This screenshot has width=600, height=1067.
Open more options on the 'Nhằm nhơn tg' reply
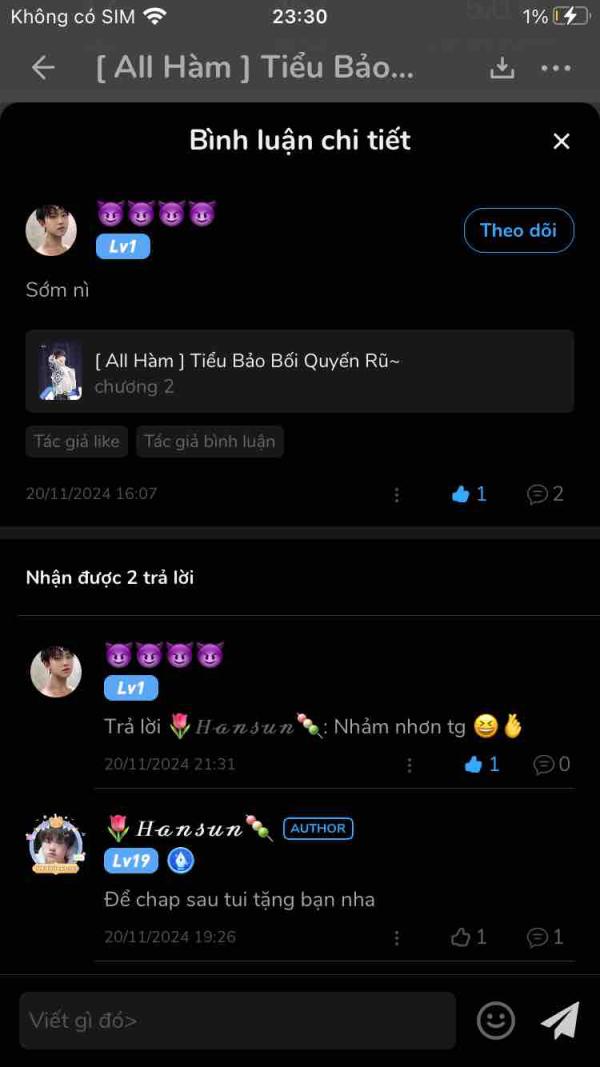(409, 764)
